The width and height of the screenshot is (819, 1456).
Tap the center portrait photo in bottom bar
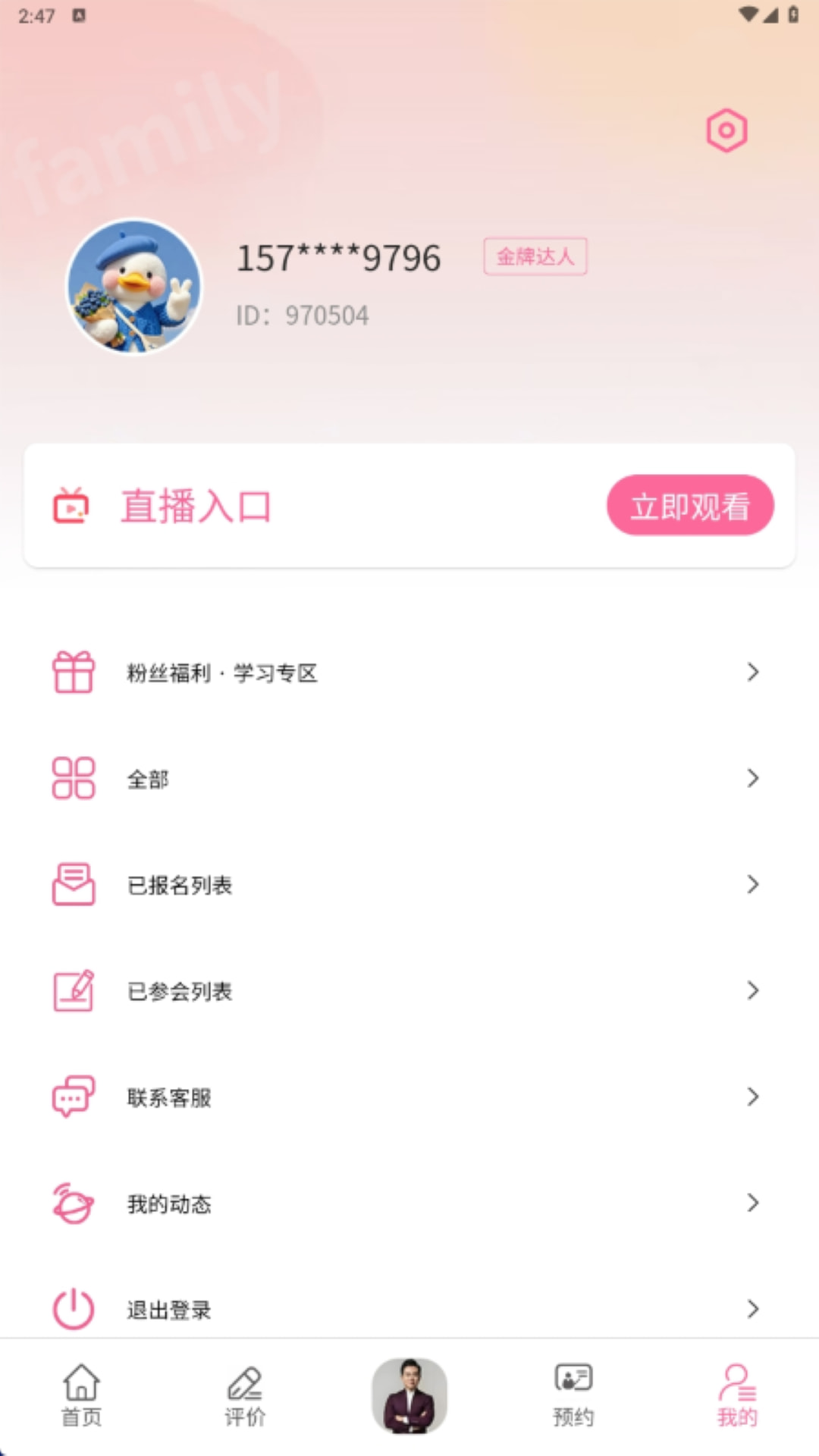409,1395
